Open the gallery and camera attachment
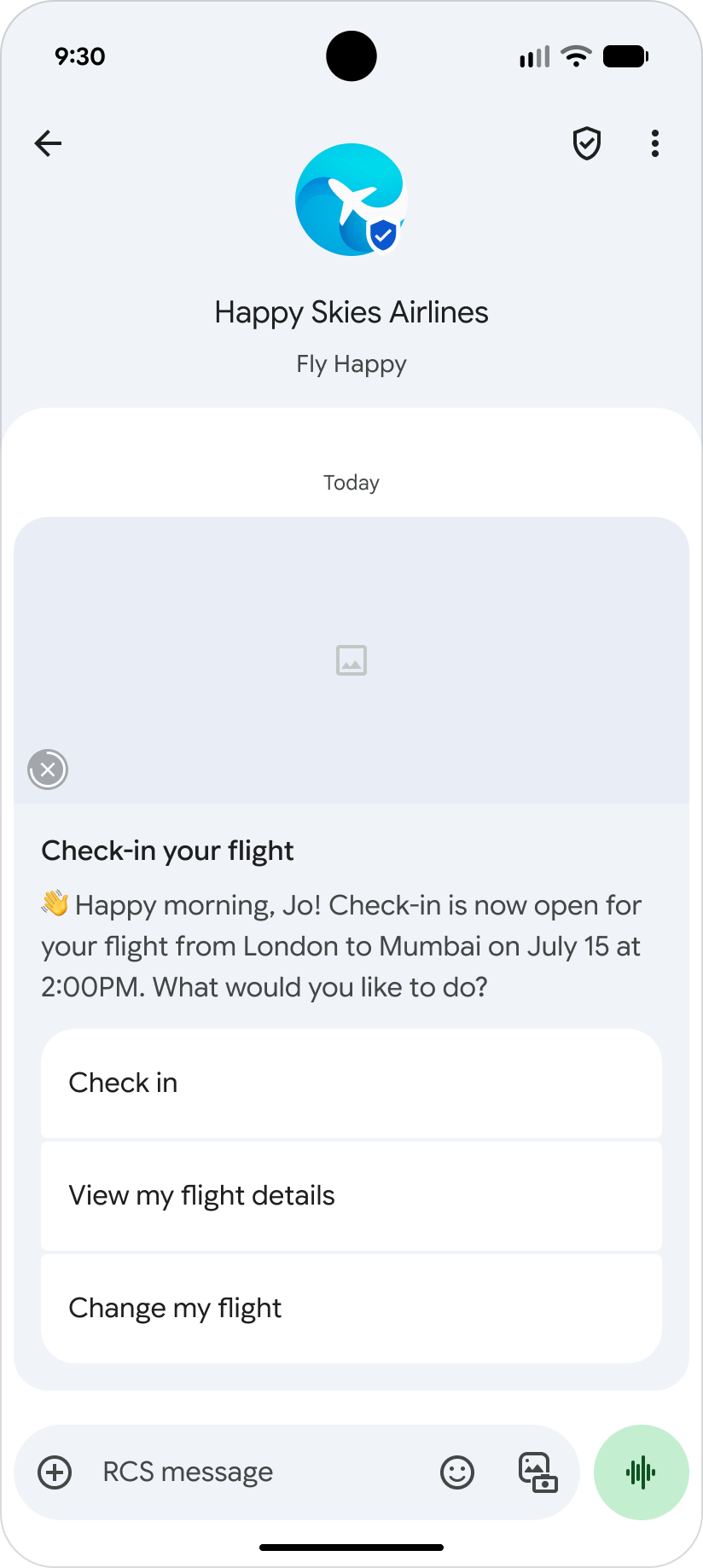The height and width of the screenshot is (1568, 703). (x=537, y=1472)
